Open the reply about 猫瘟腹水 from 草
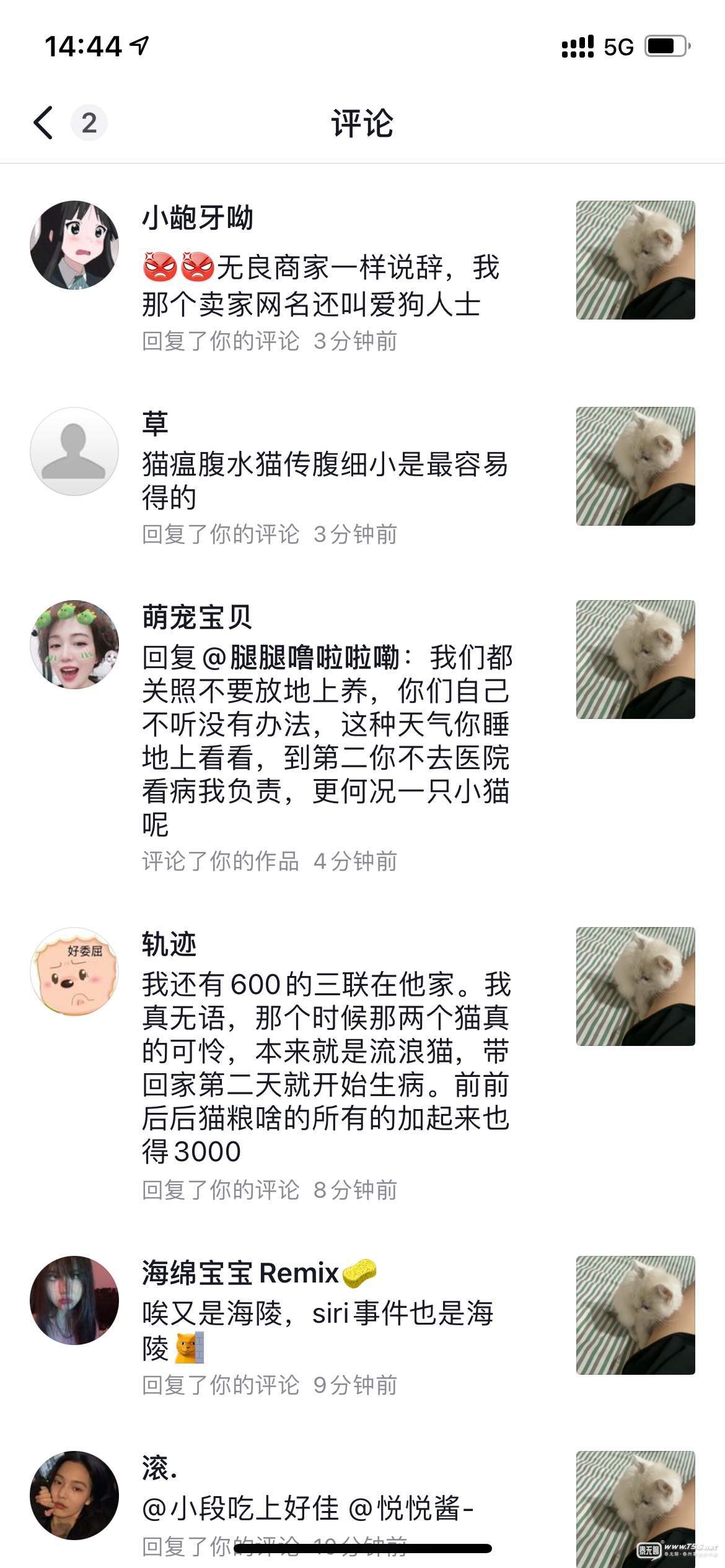This screenshot has width=725, height=1568. pos(325,481)
